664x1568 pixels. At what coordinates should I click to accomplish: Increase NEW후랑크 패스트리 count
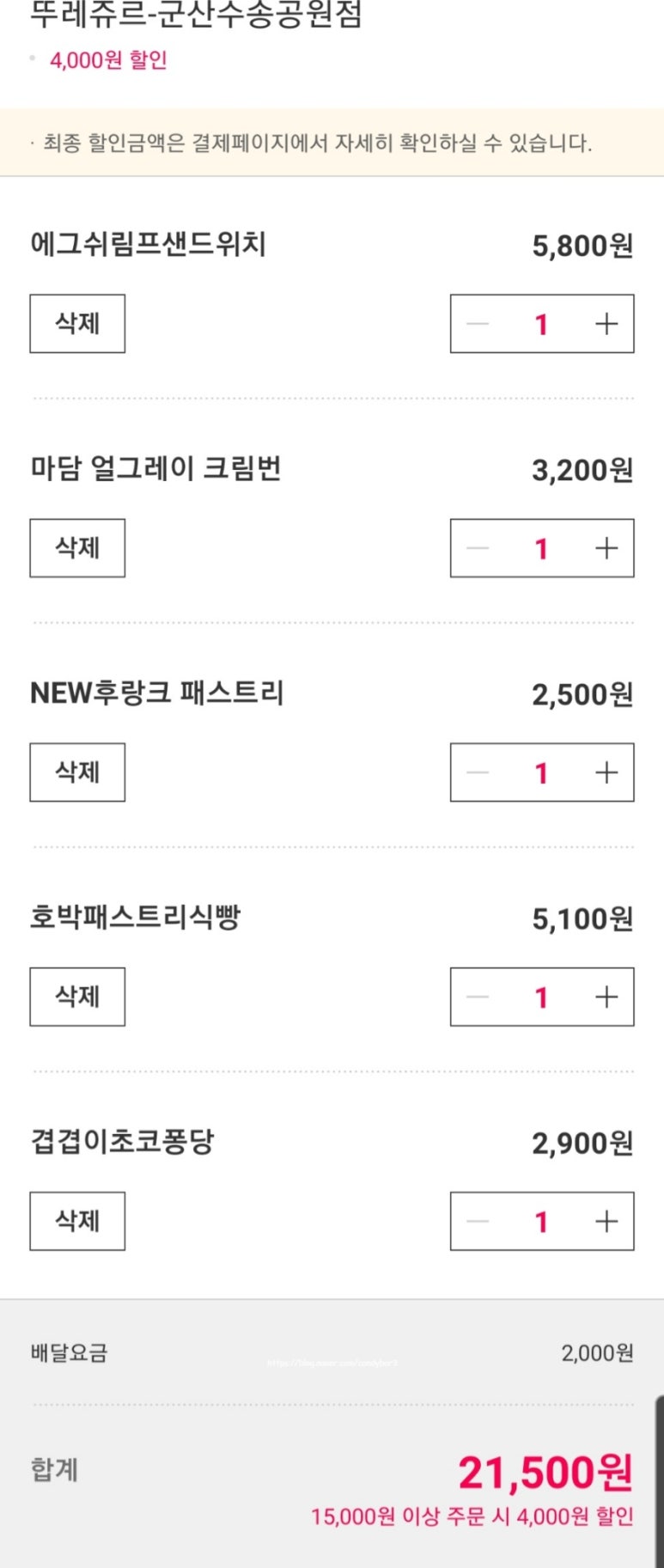click(x=606, y=772)
